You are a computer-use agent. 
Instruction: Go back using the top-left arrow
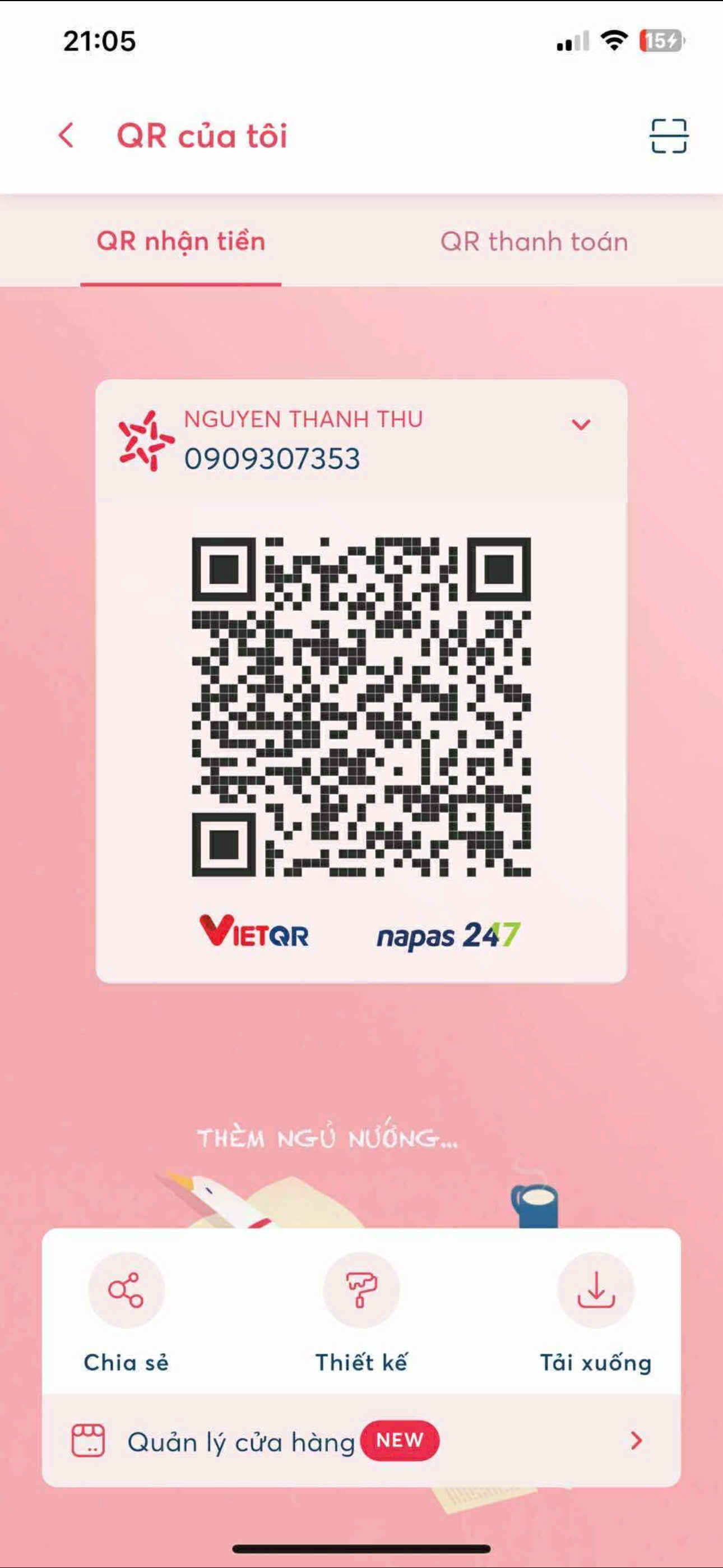click(66, 135)
